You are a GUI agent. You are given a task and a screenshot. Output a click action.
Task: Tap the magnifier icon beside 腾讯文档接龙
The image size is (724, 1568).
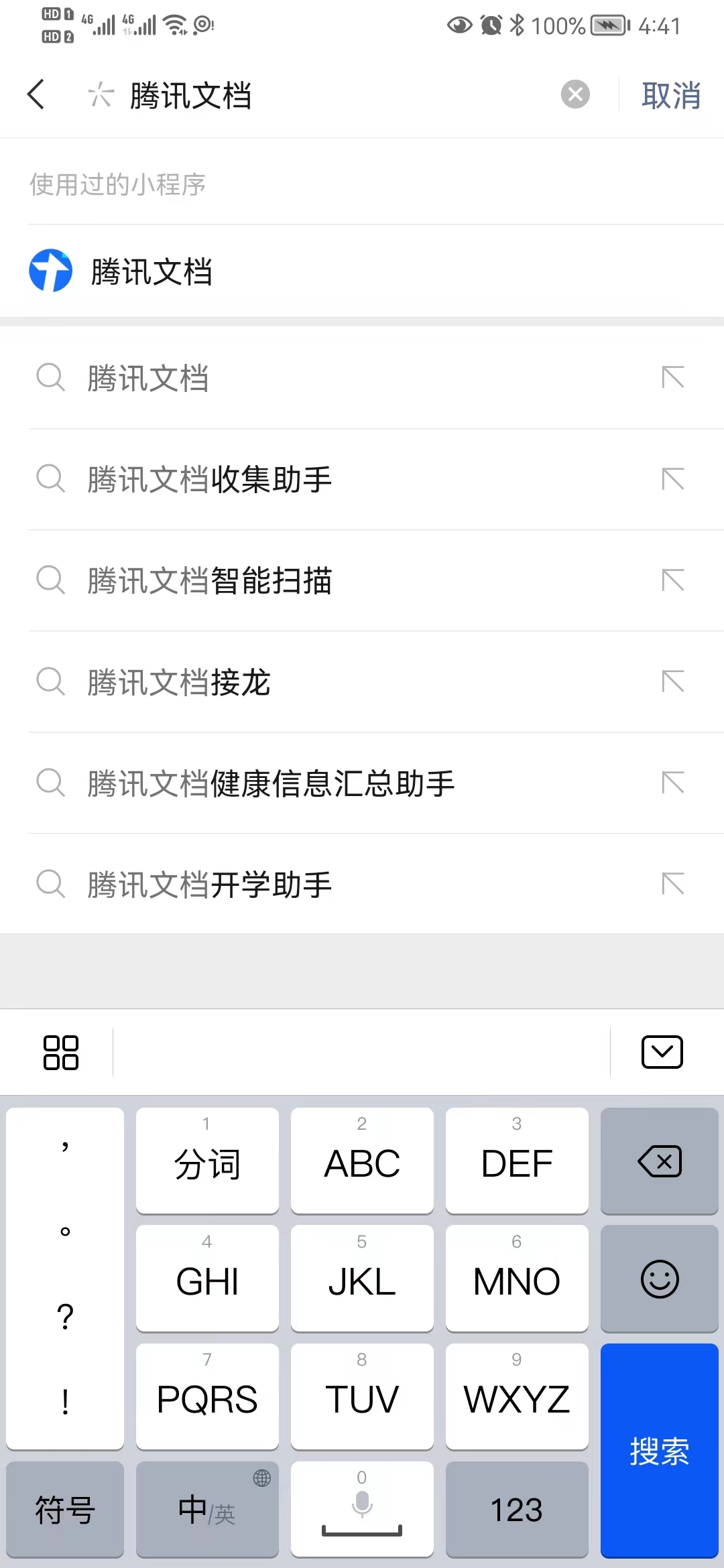[x=50, y=682]
